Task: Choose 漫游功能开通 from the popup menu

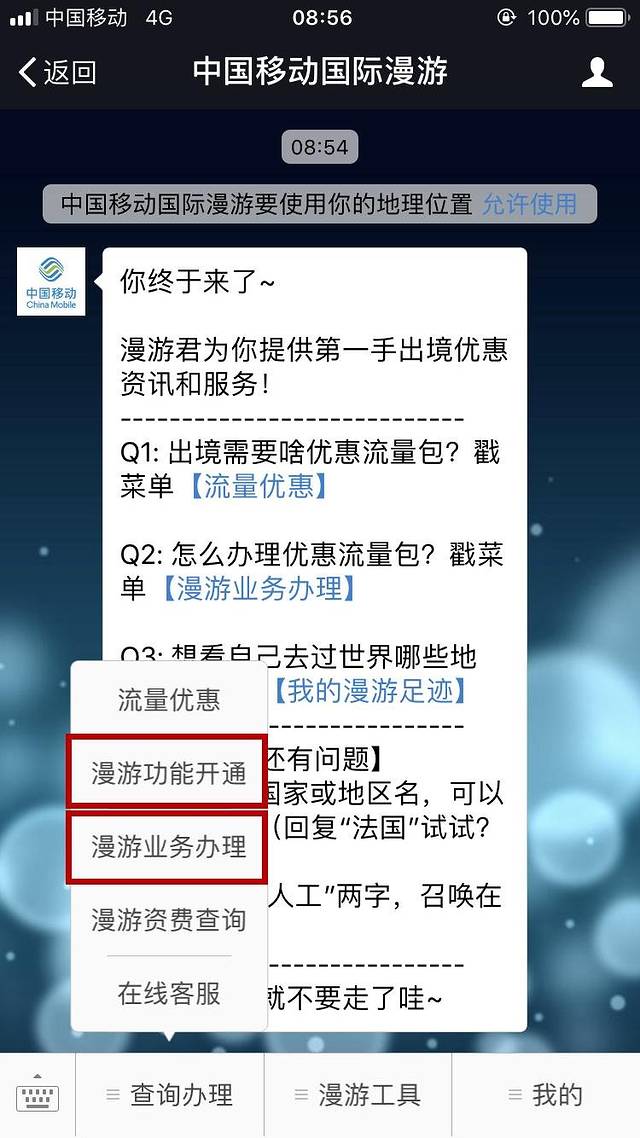Action: [169, 773]
